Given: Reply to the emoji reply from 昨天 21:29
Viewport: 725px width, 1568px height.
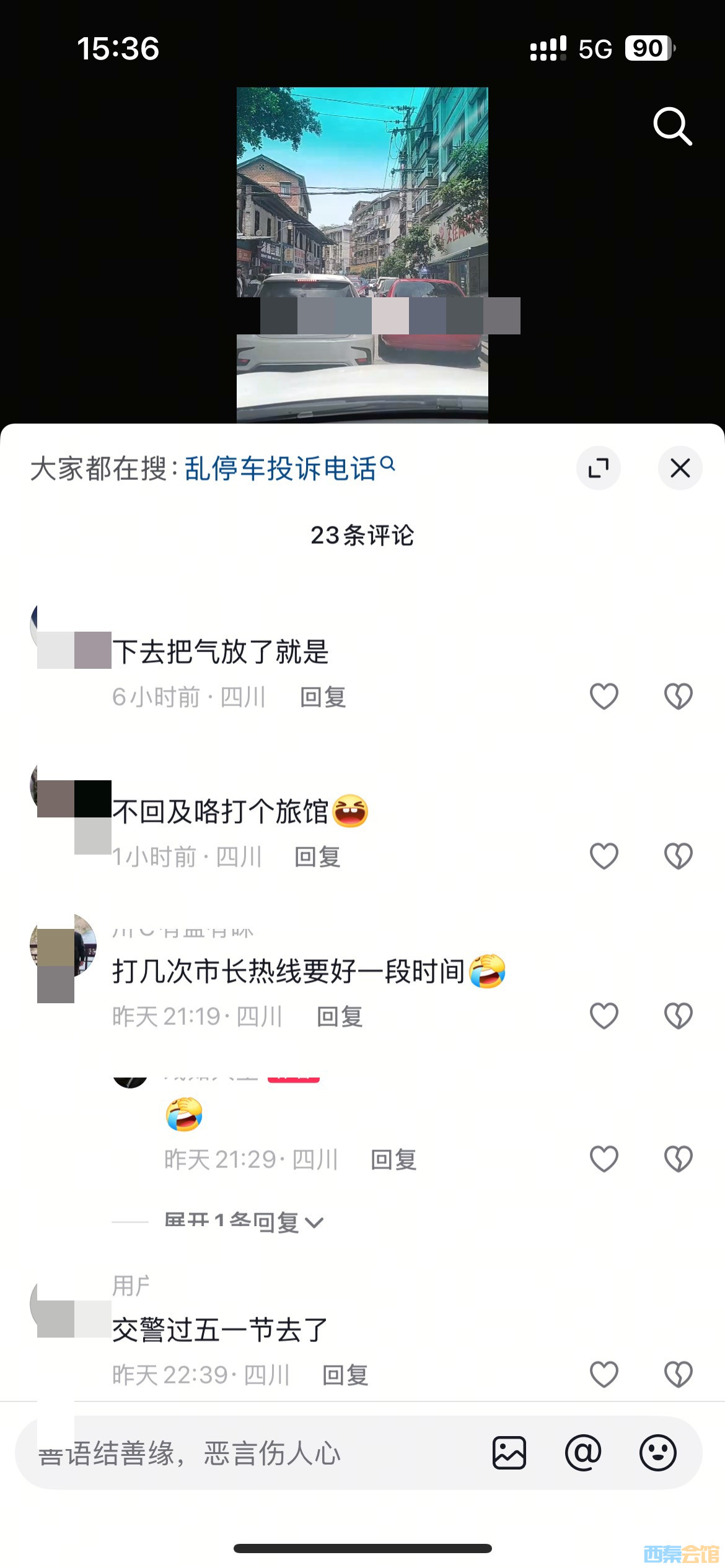Looking at the screenshot, I should coord(393,1159).
